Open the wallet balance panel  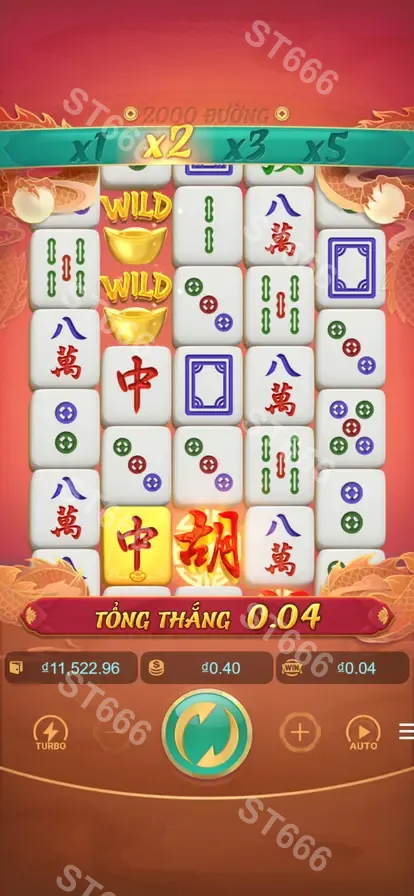click(71, 668)
